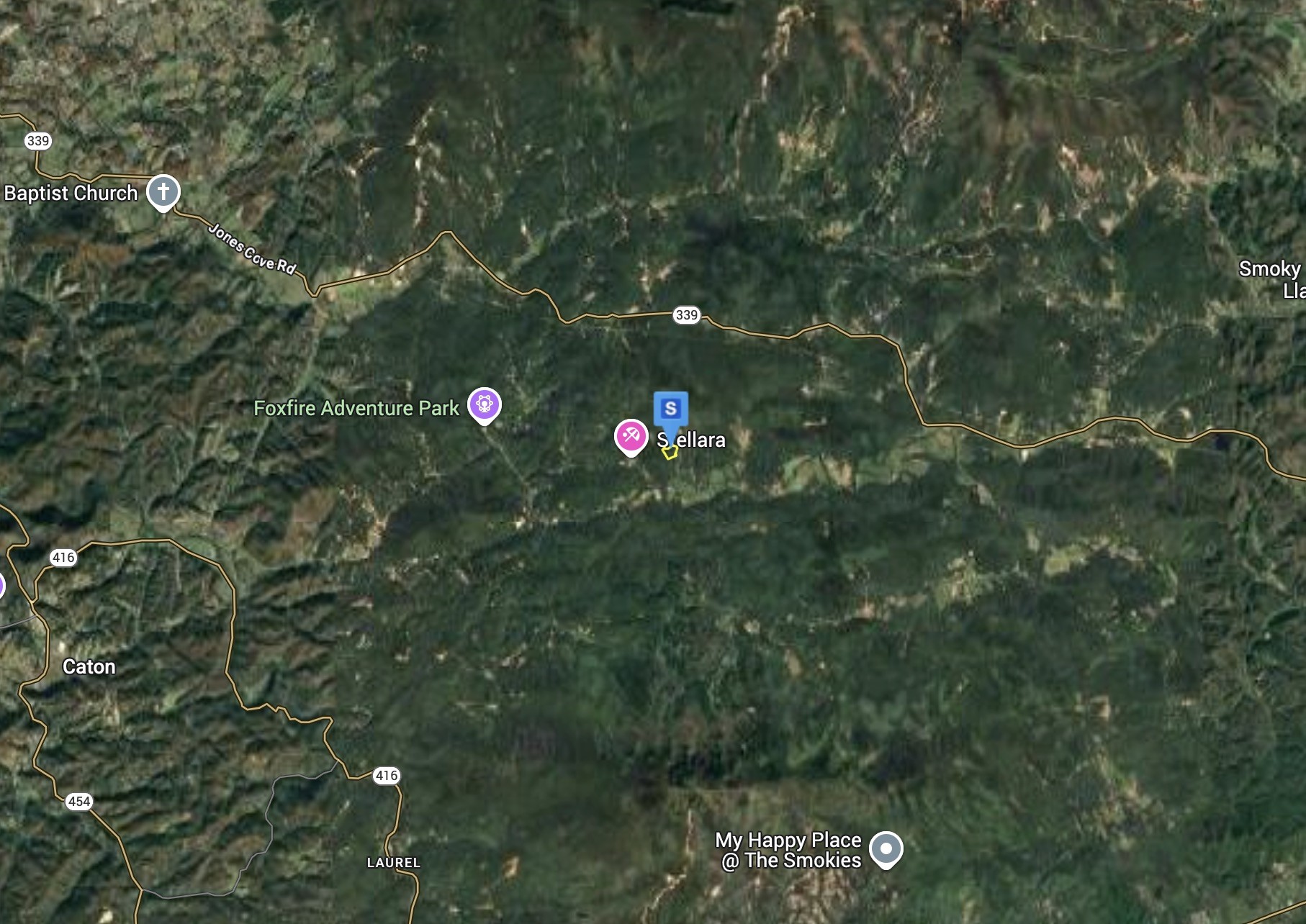This screenshot has height=924, width=1306.
Task: Tap the pink beach-umbrella pin near Stellara
Action: [x=631, y=436]
